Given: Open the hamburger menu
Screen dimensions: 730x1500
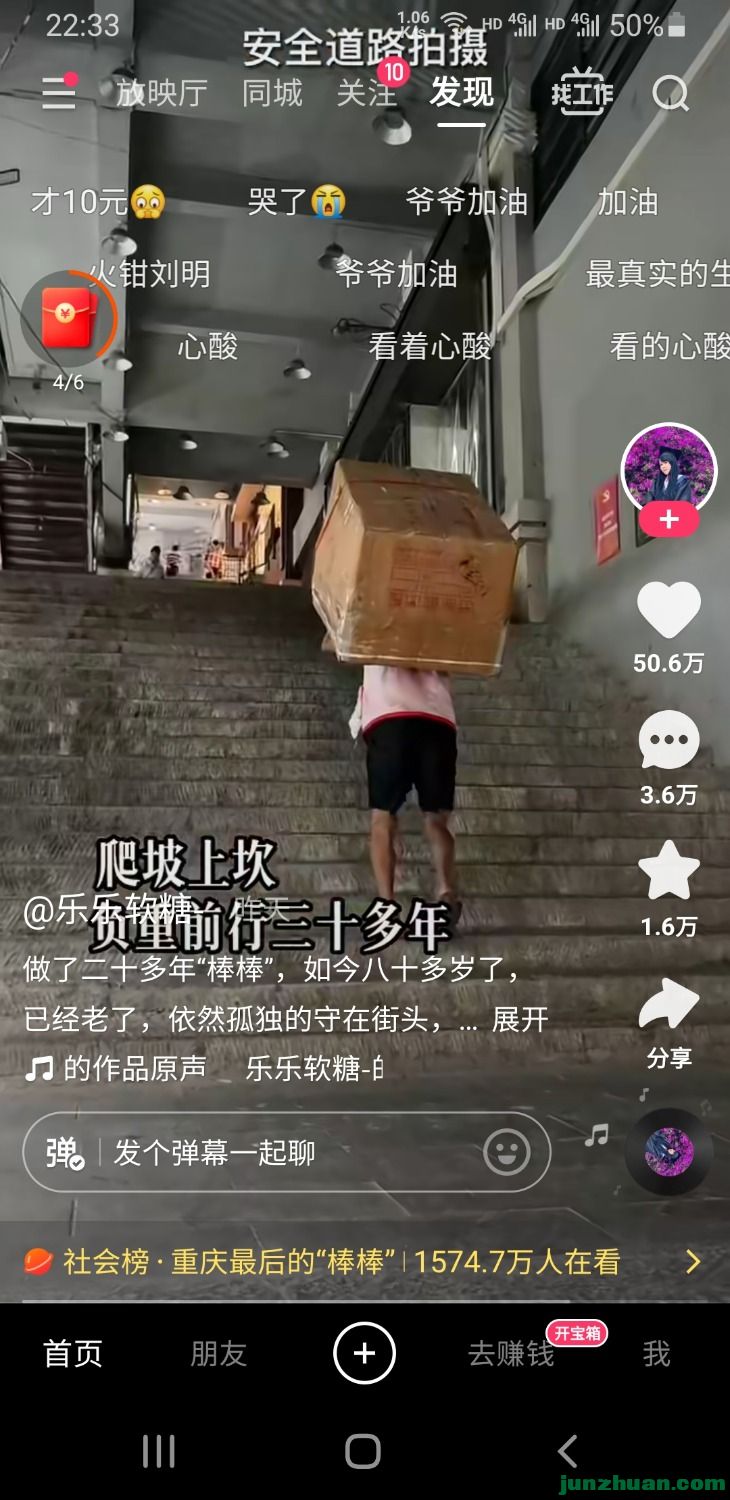Looking at the screenshot, I should pyautogui.click(x=59, y=93).
